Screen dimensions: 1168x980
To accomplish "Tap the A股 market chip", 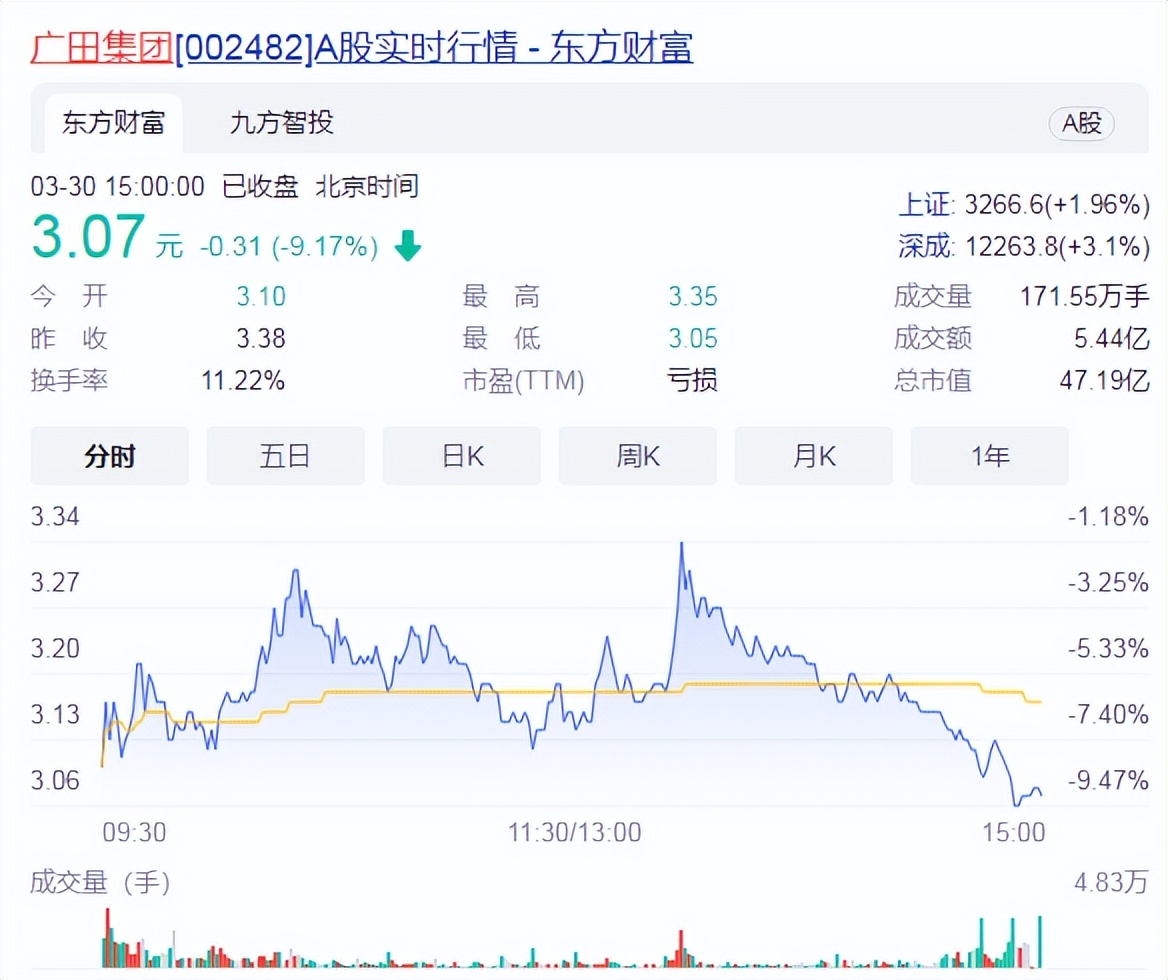I will (1081, 124).
